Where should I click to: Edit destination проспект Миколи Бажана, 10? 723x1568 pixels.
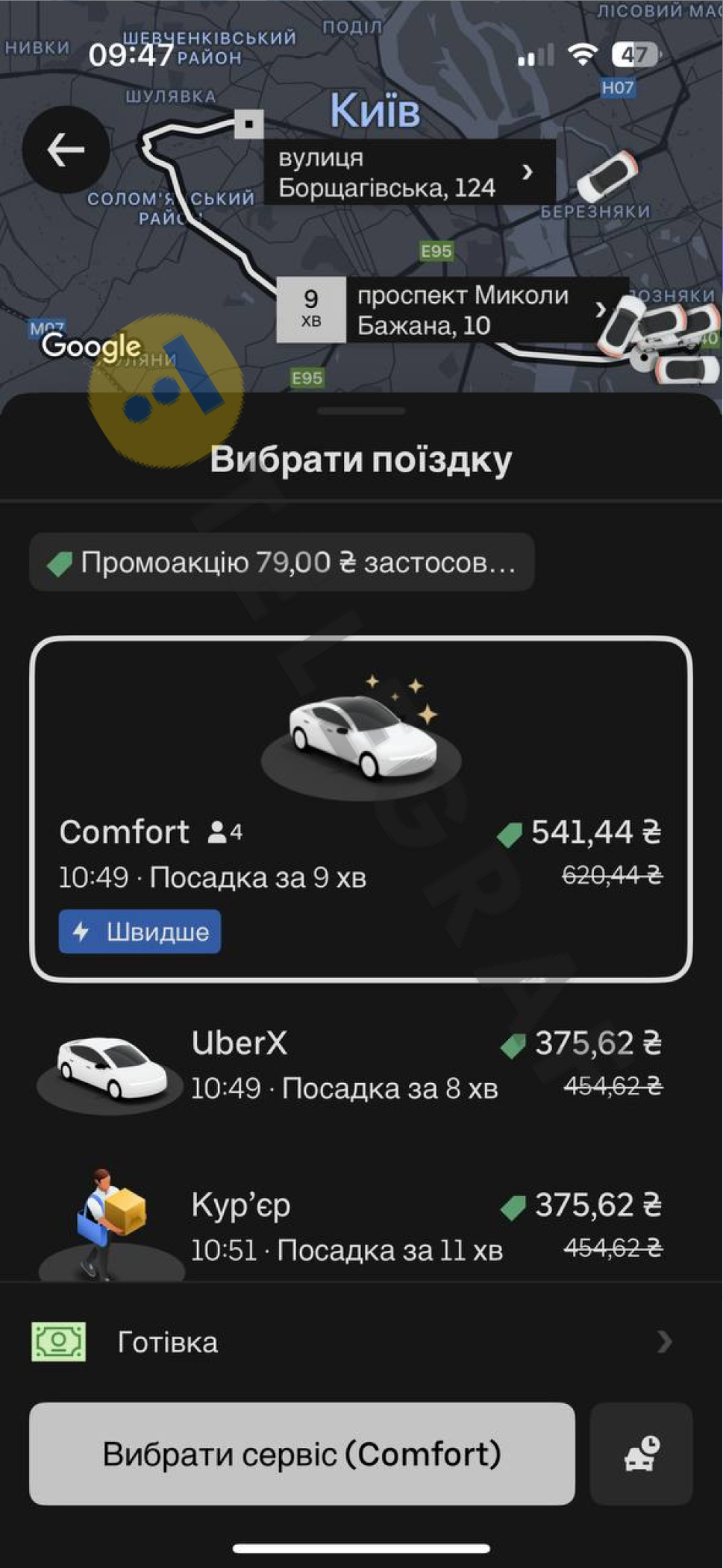(x=478, y=310)
